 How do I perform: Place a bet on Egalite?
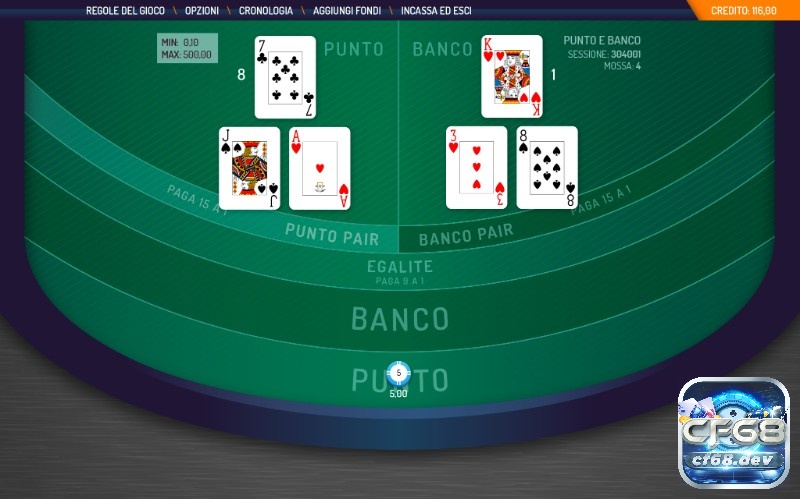[x=399, y=268]
